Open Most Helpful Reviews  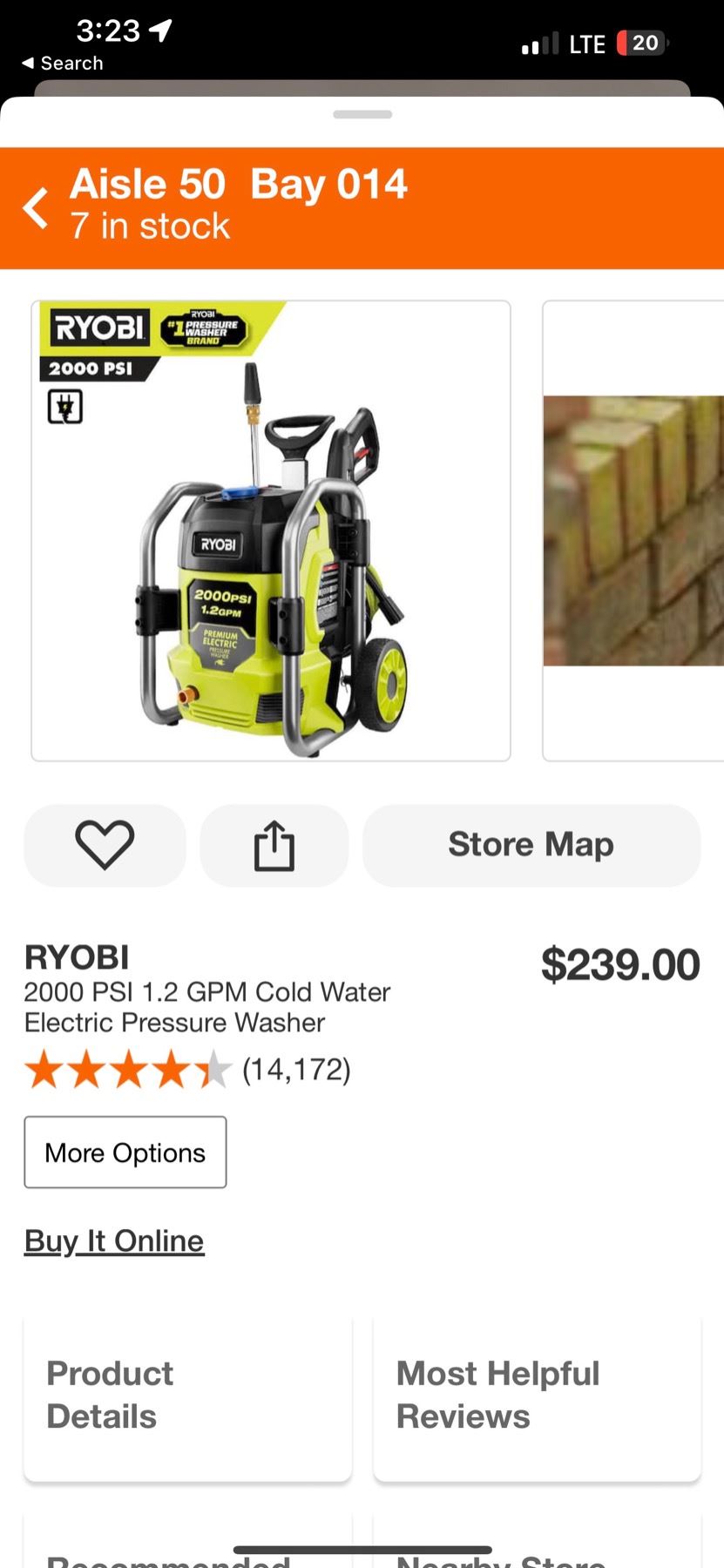(537, 1396)
